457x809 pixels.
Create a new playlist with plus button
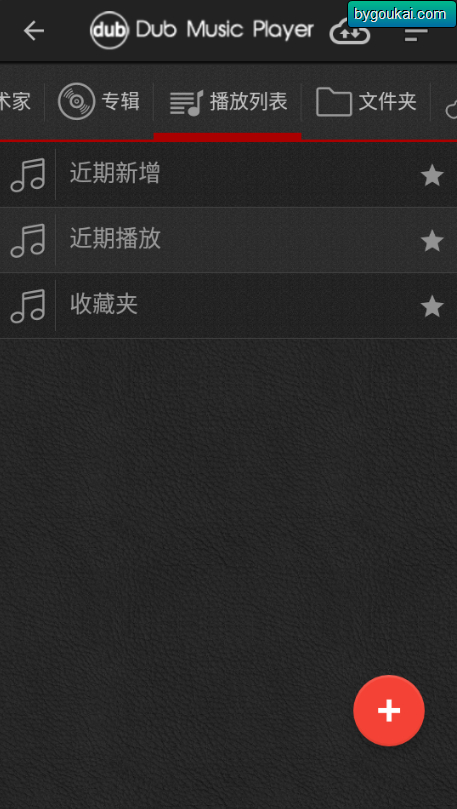pos(389,710)
